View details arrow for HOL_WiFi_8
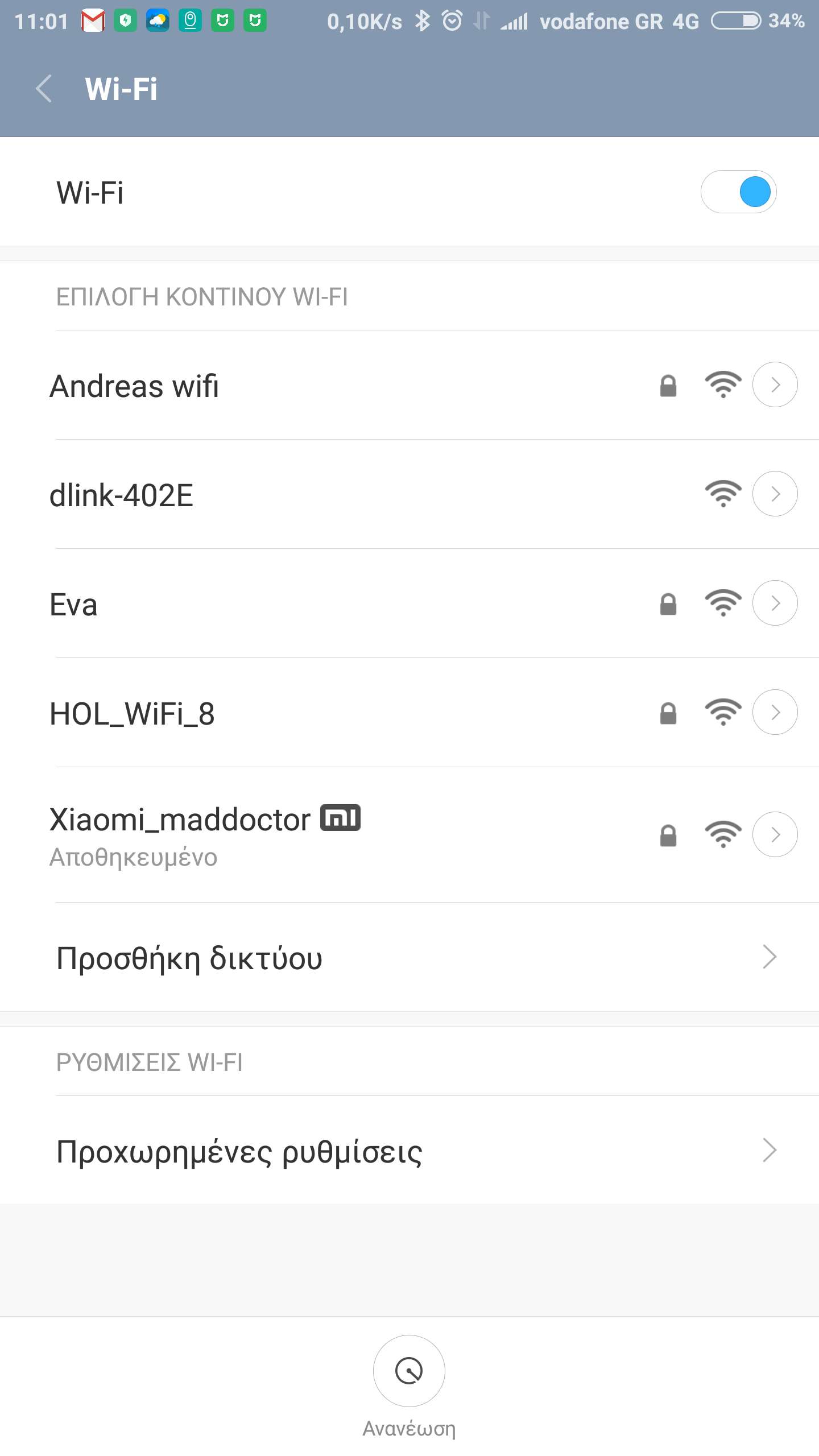819x1456 pixels. pyautogui.click(x=775, y=712)
